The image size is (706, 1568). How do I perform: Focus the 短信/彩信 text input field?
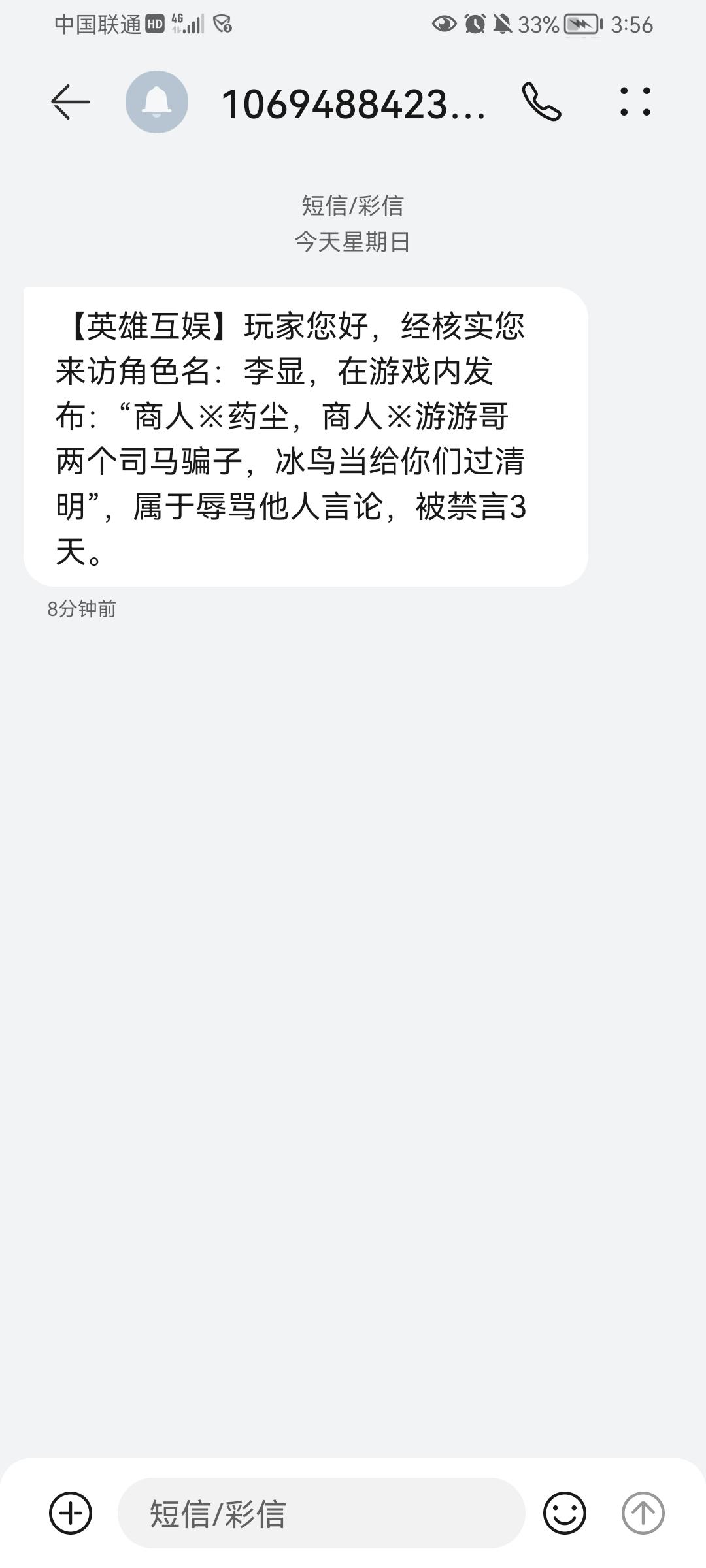[322, 1513]
